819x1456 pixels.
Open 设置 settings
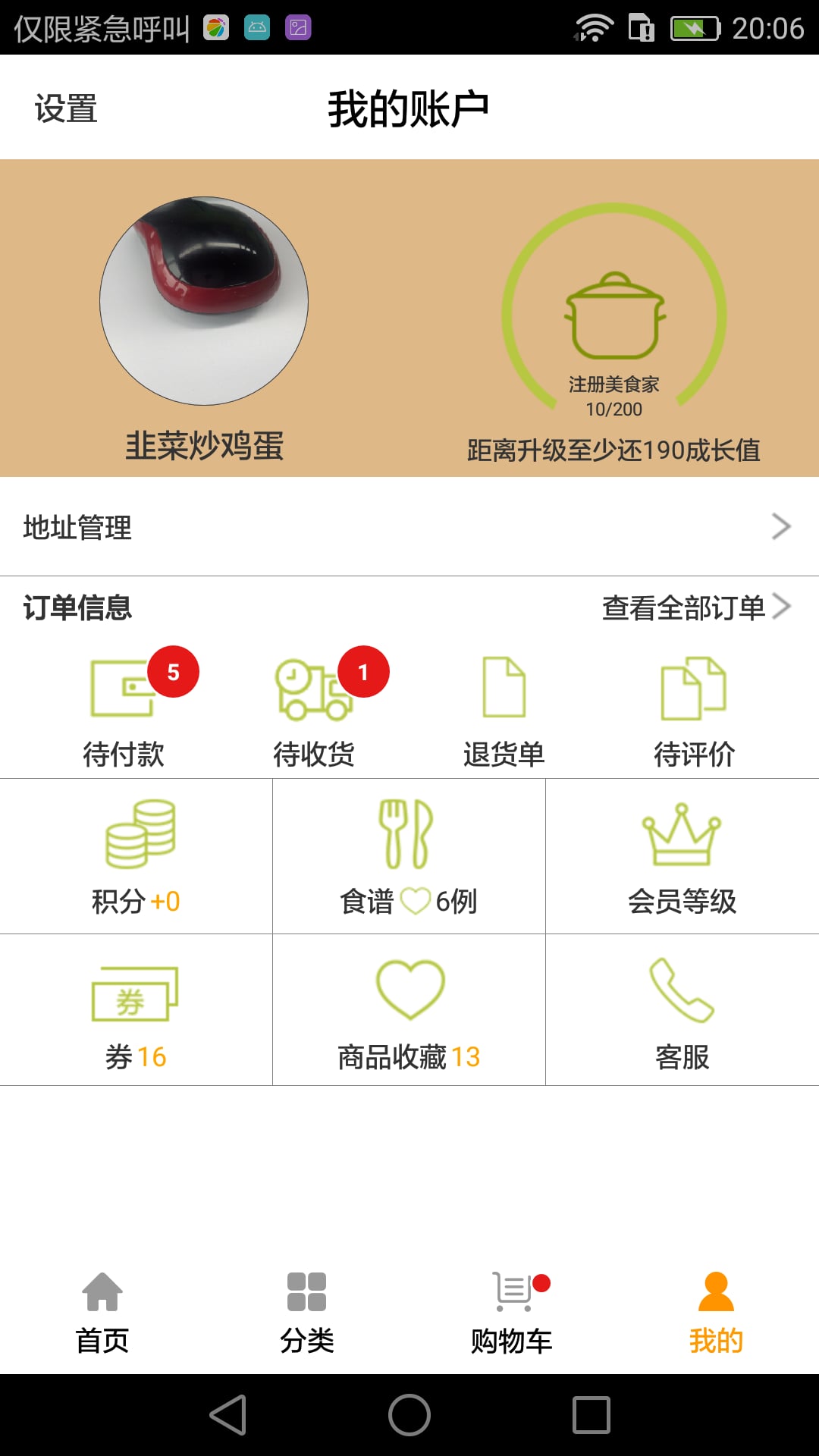[x=66, y=108]
